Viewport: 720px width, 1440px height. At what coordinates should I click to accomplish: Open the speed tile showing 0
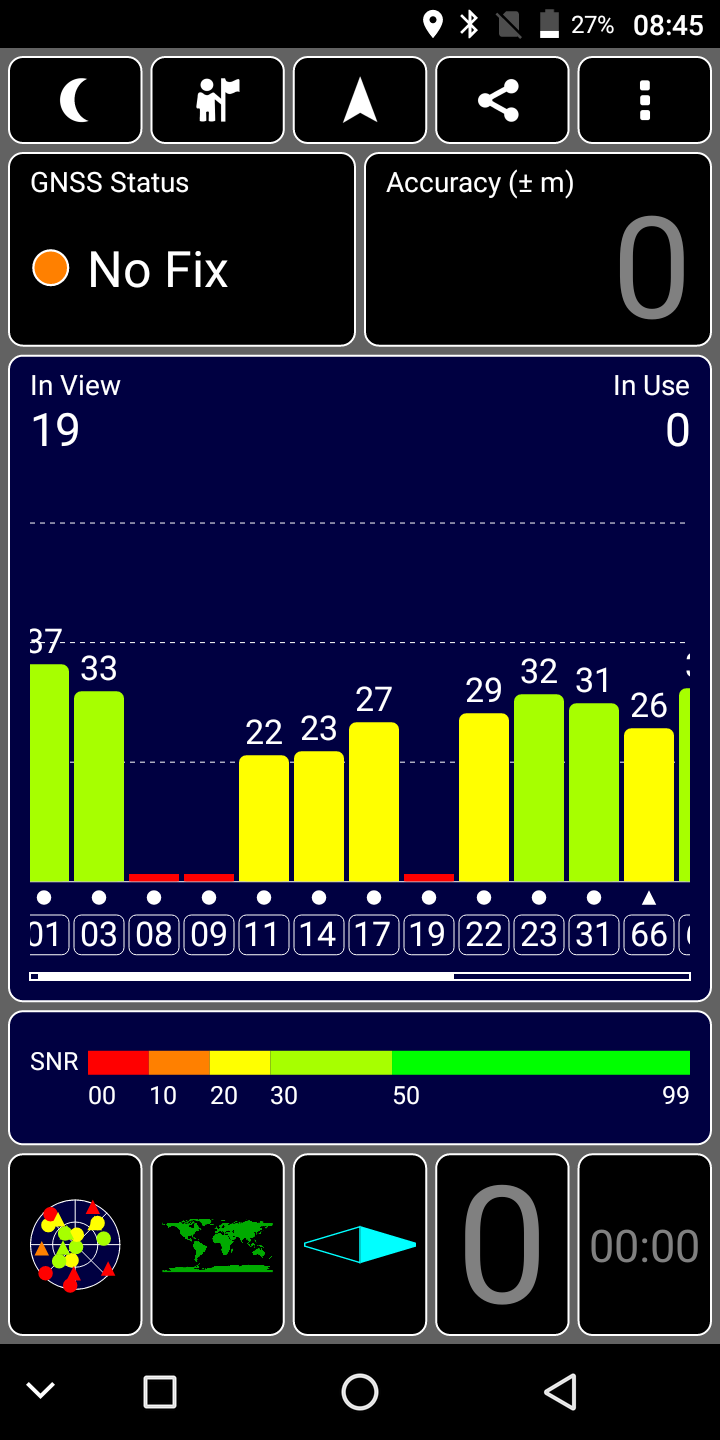point(502,1244)
